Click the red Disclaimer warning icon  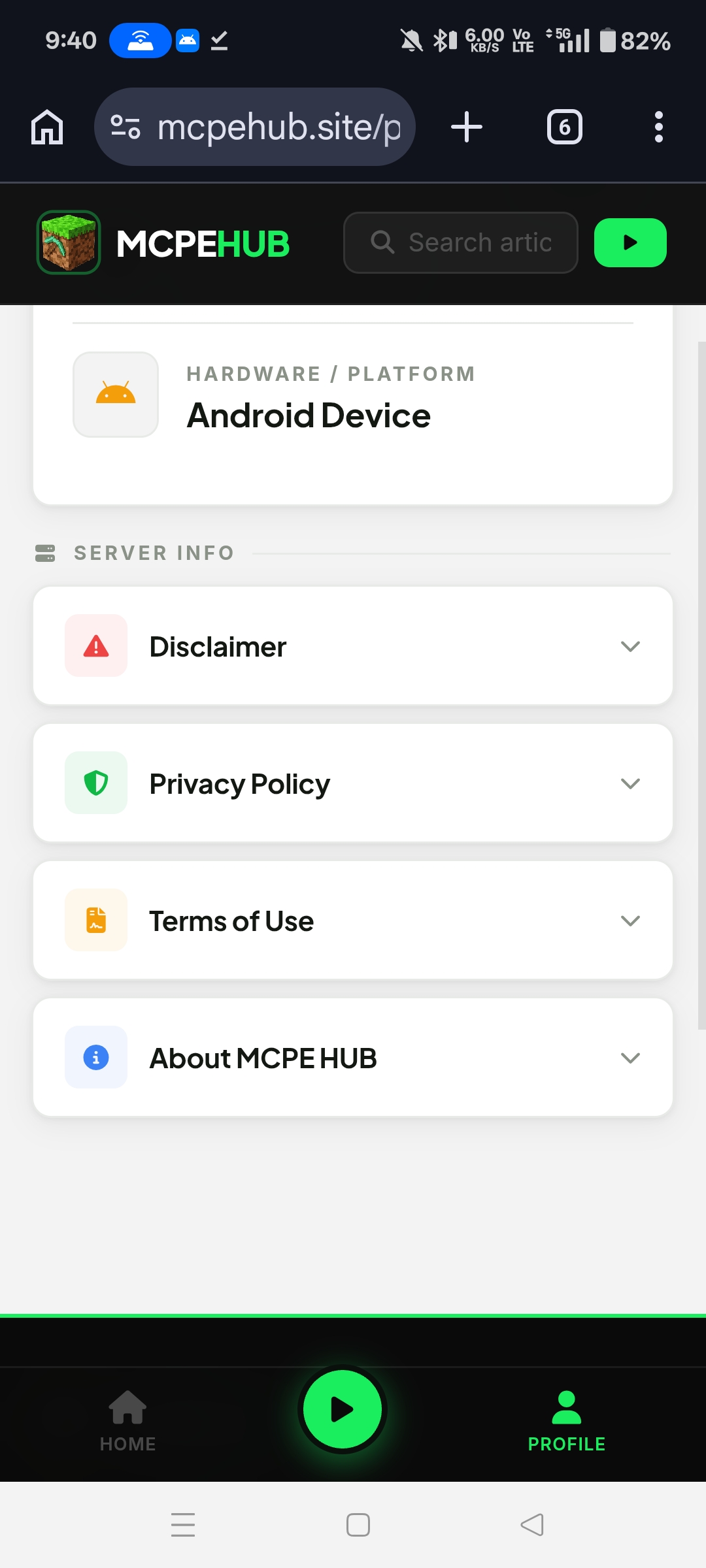pos(95,645)
